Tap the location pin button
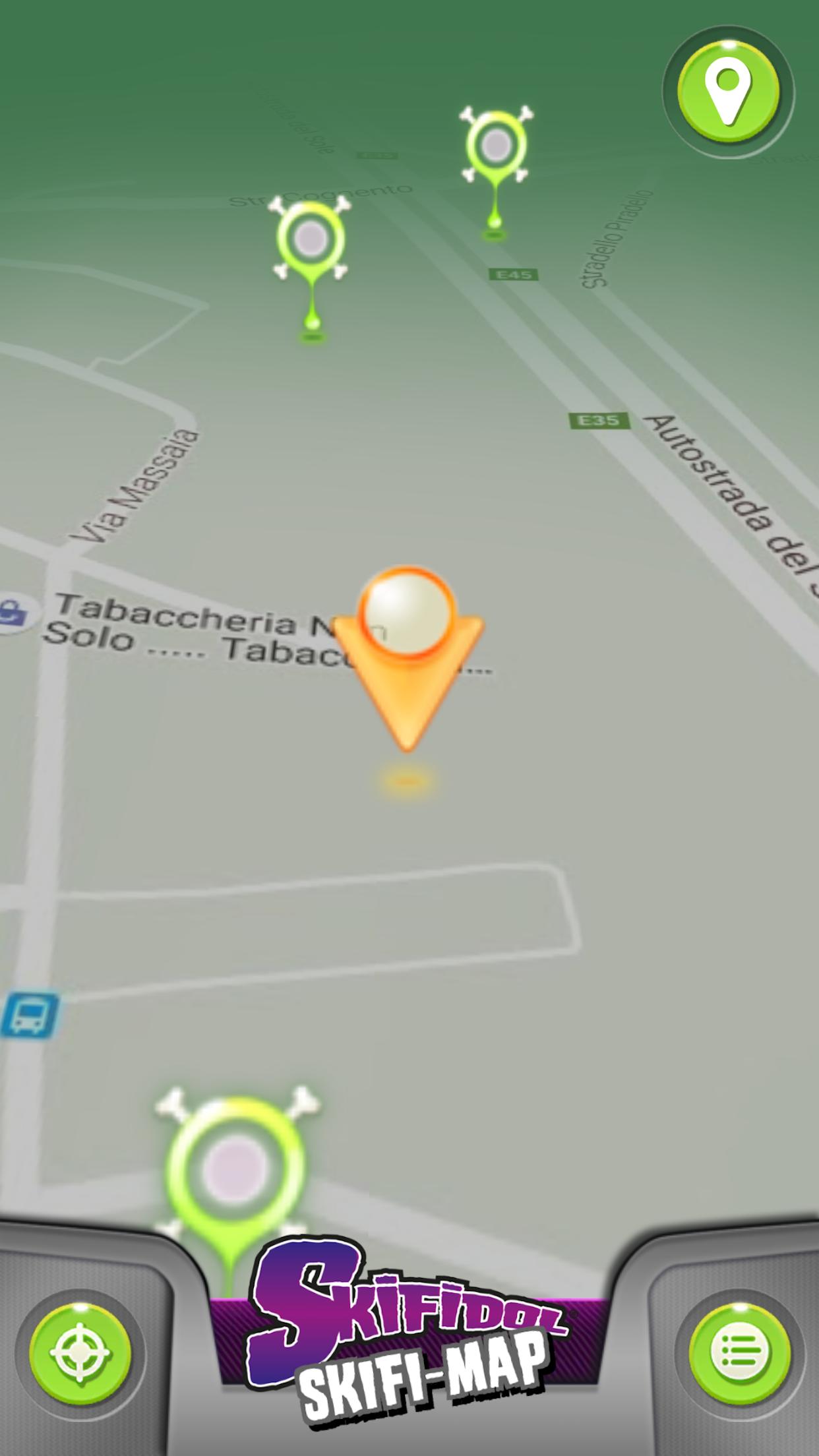This screenshot has width=819, height=1456. click(728, 92)
